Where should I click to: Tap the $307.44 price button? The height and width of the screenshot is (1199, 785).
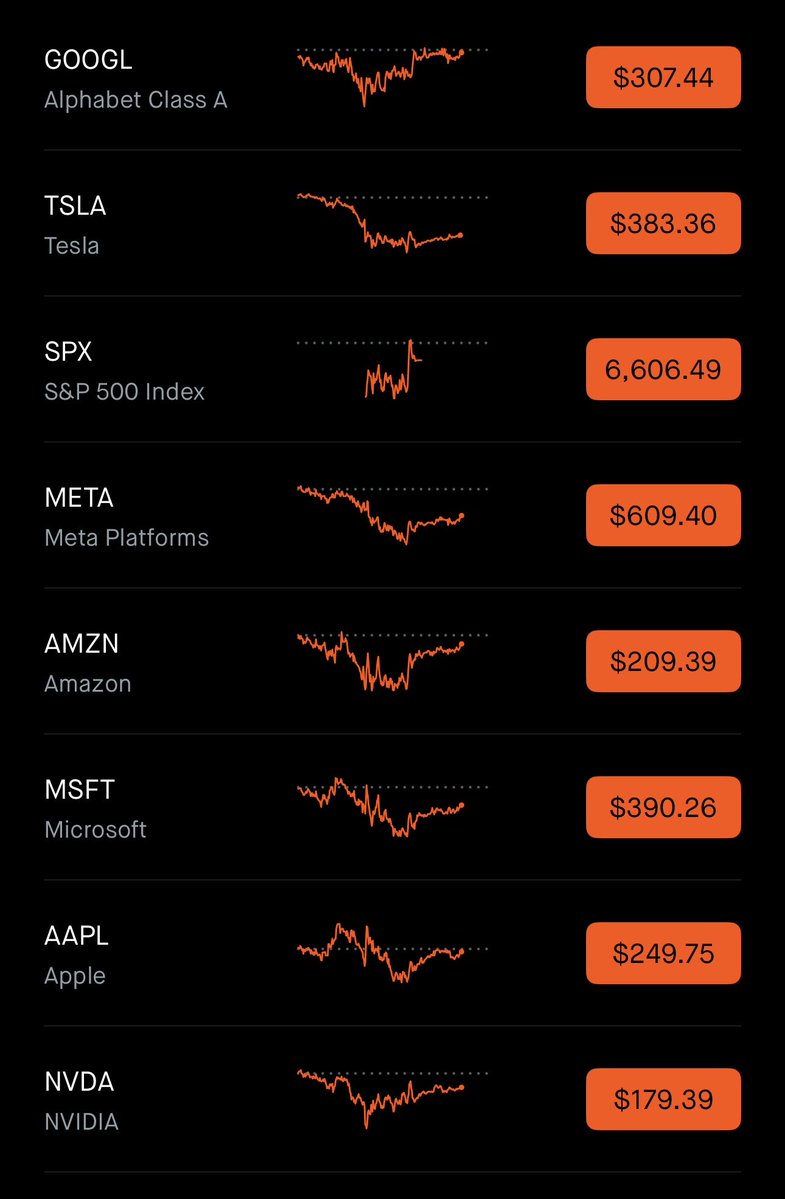663,77
